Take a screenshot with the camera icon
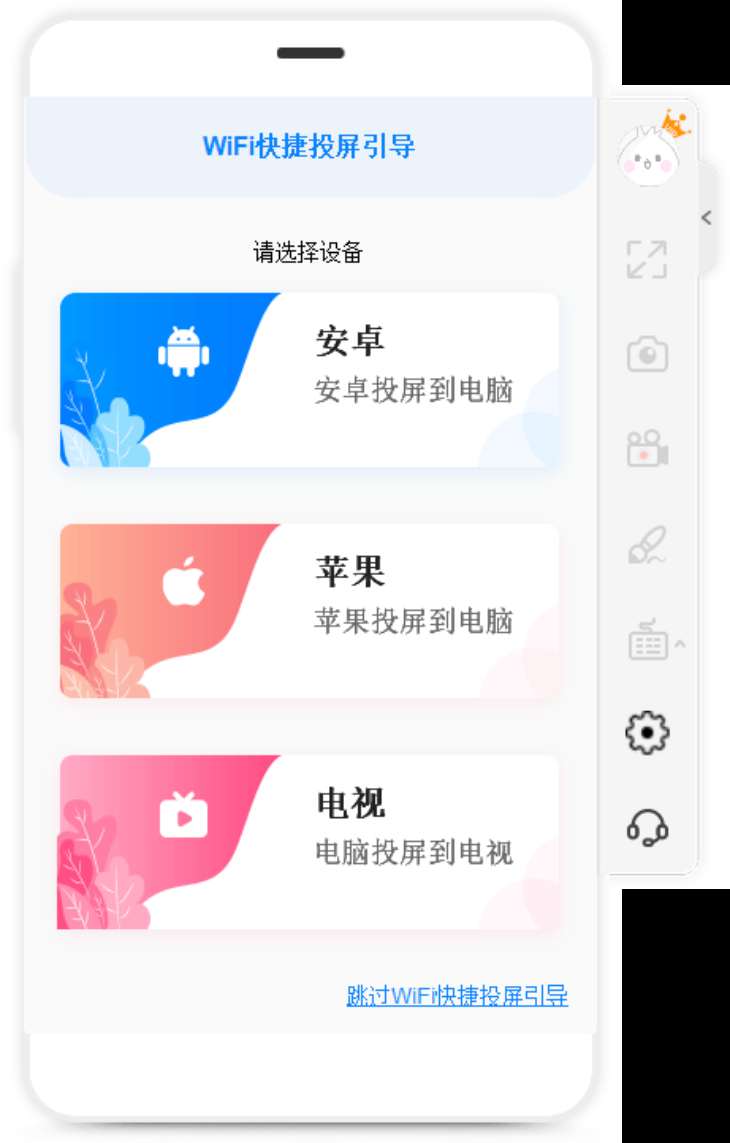This screenshot has height=1143, width=730. [x=647, y=354]
